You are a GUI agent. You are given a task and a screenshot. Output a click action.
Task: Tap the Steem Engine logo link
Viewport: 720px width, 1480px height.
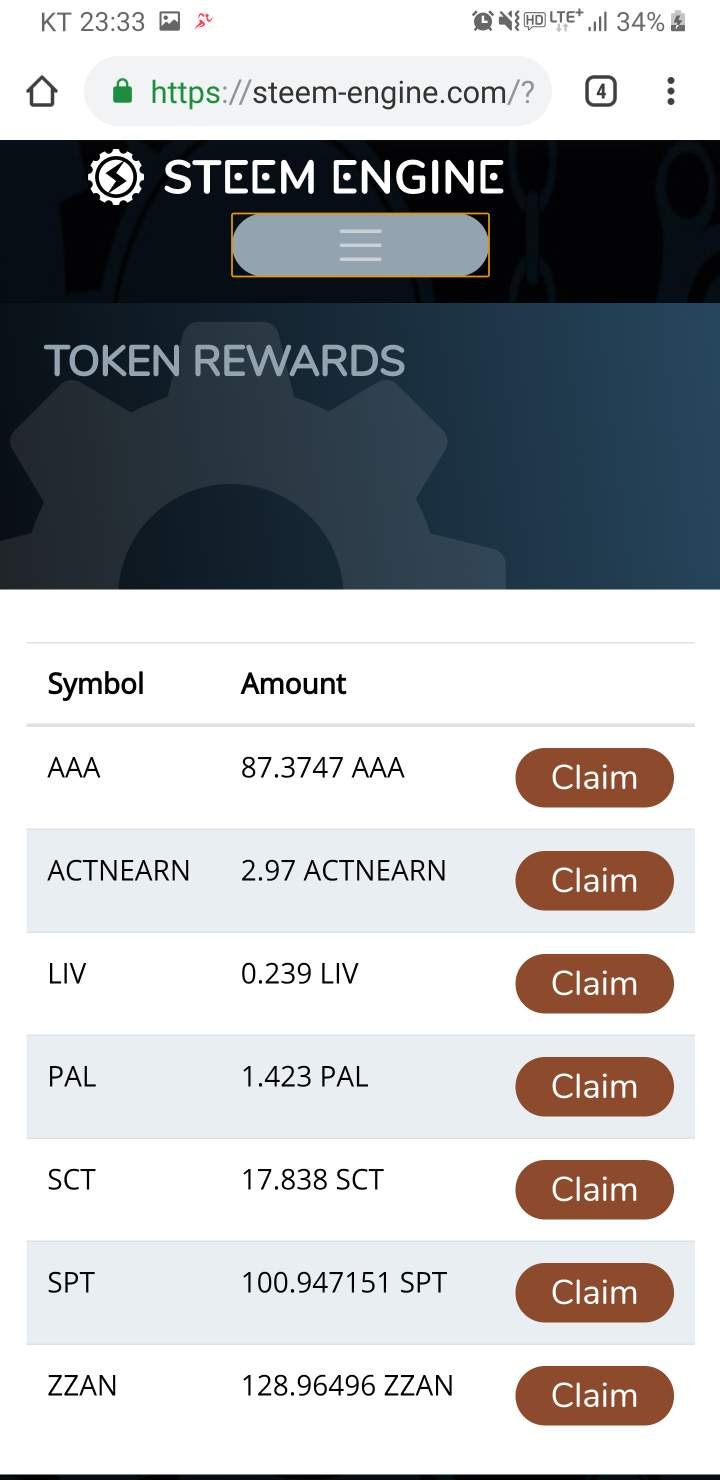point(296,178)
